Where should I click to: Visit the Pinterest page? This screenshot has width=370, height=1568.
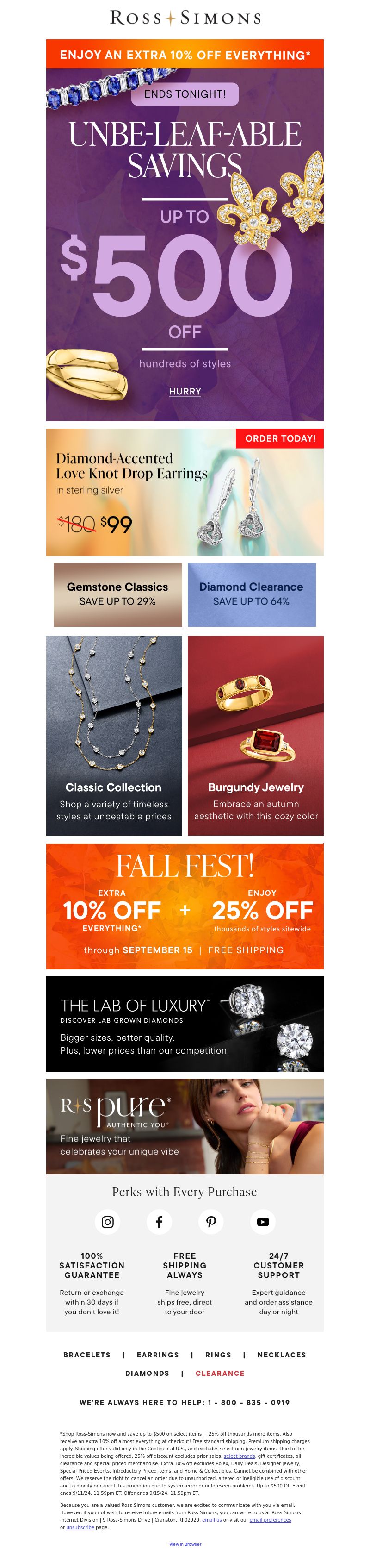pos(211,1222)
